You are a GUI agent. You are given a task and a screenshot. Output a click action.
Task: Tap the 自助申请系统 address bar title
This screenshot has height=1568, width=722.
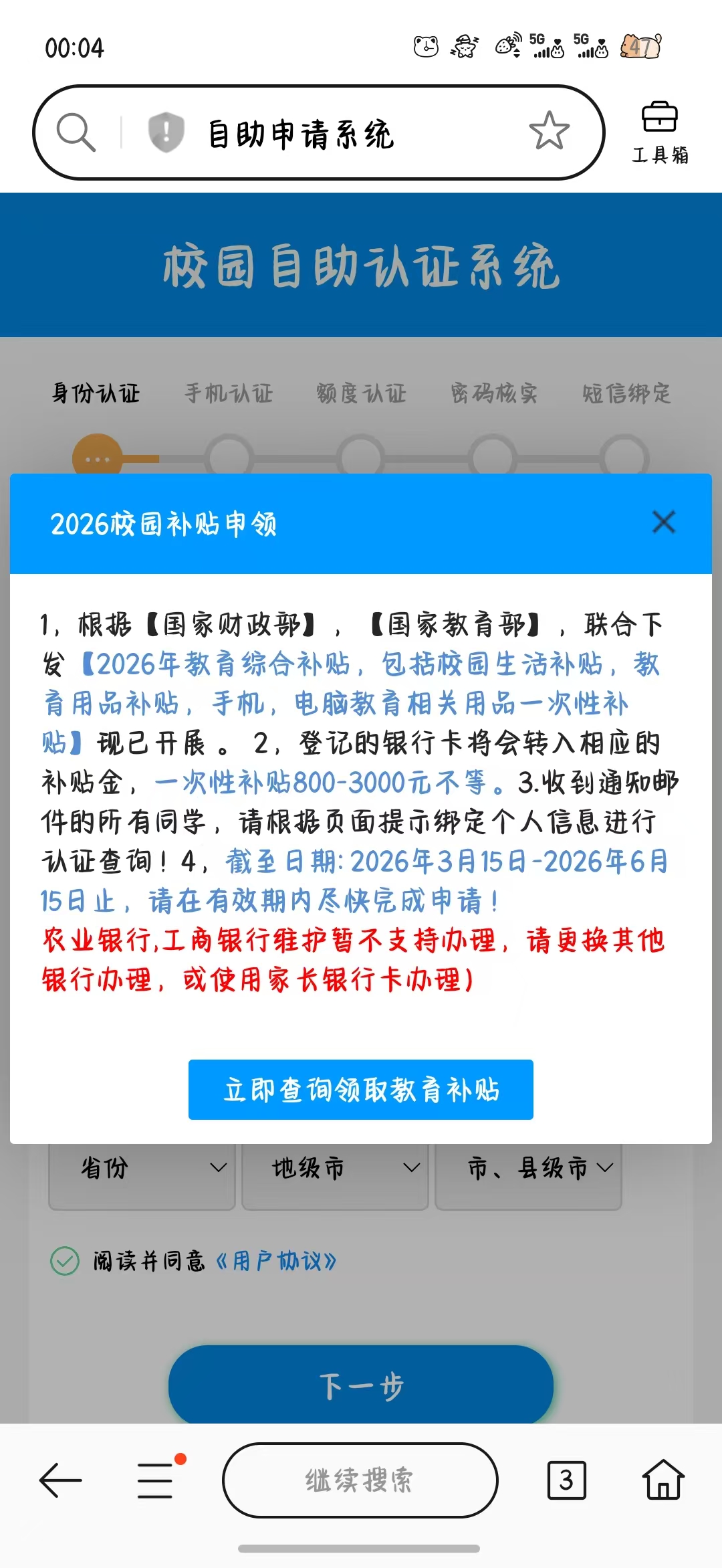[301, 134]
